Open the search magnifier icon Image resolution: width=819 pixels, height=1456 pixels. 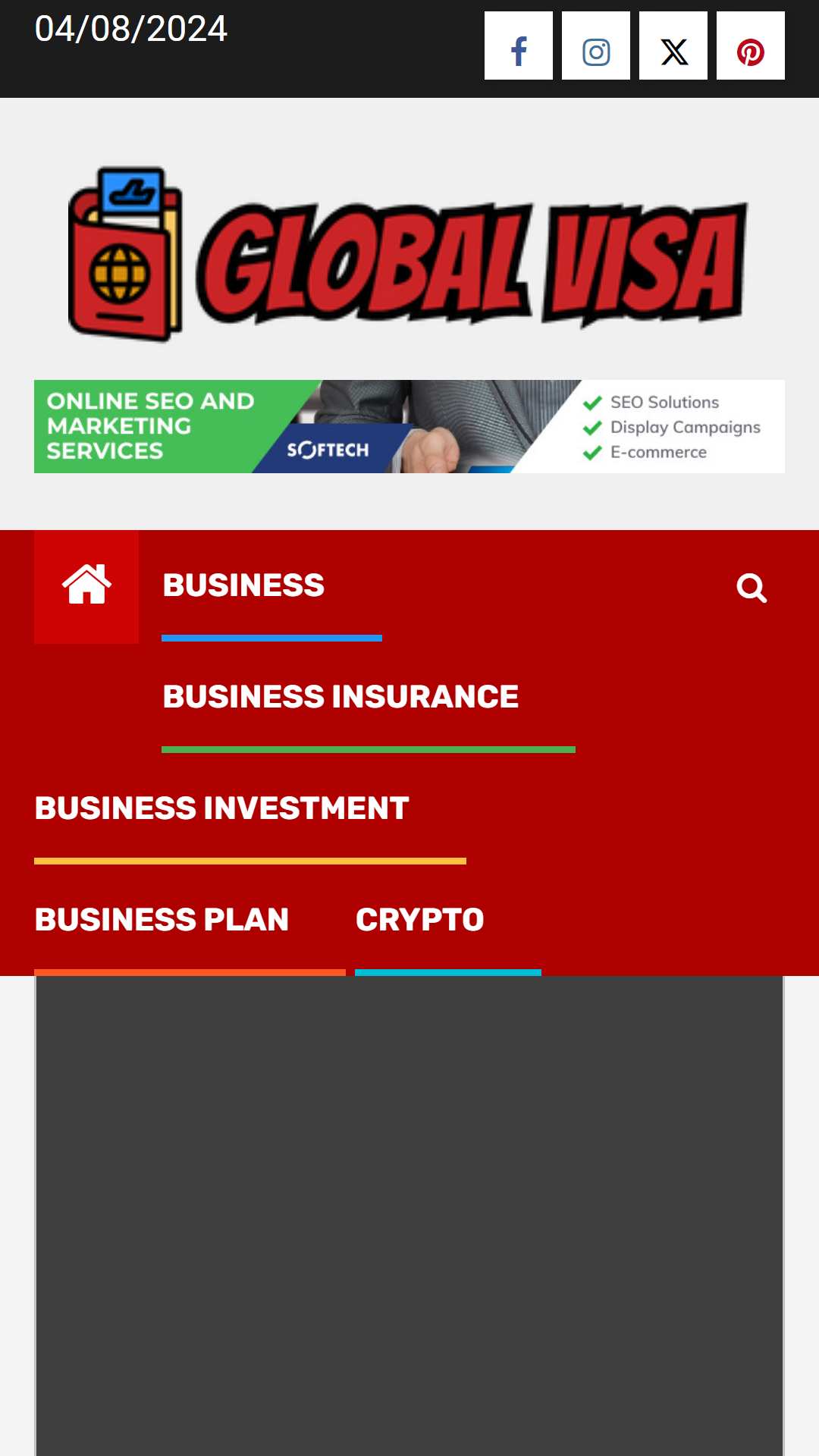tap(752, 588)
